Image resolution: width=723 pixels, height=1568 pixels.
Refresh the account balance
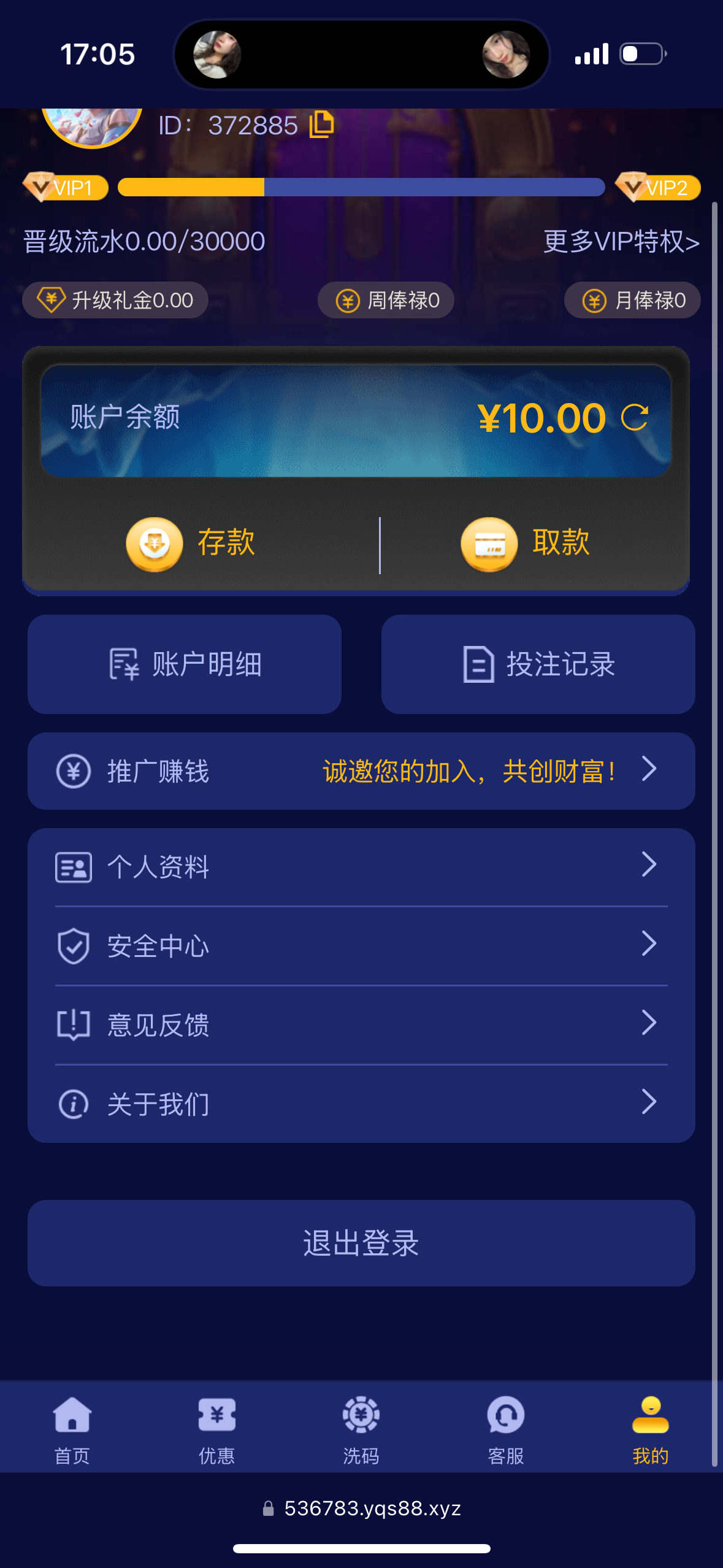(635, 418)
